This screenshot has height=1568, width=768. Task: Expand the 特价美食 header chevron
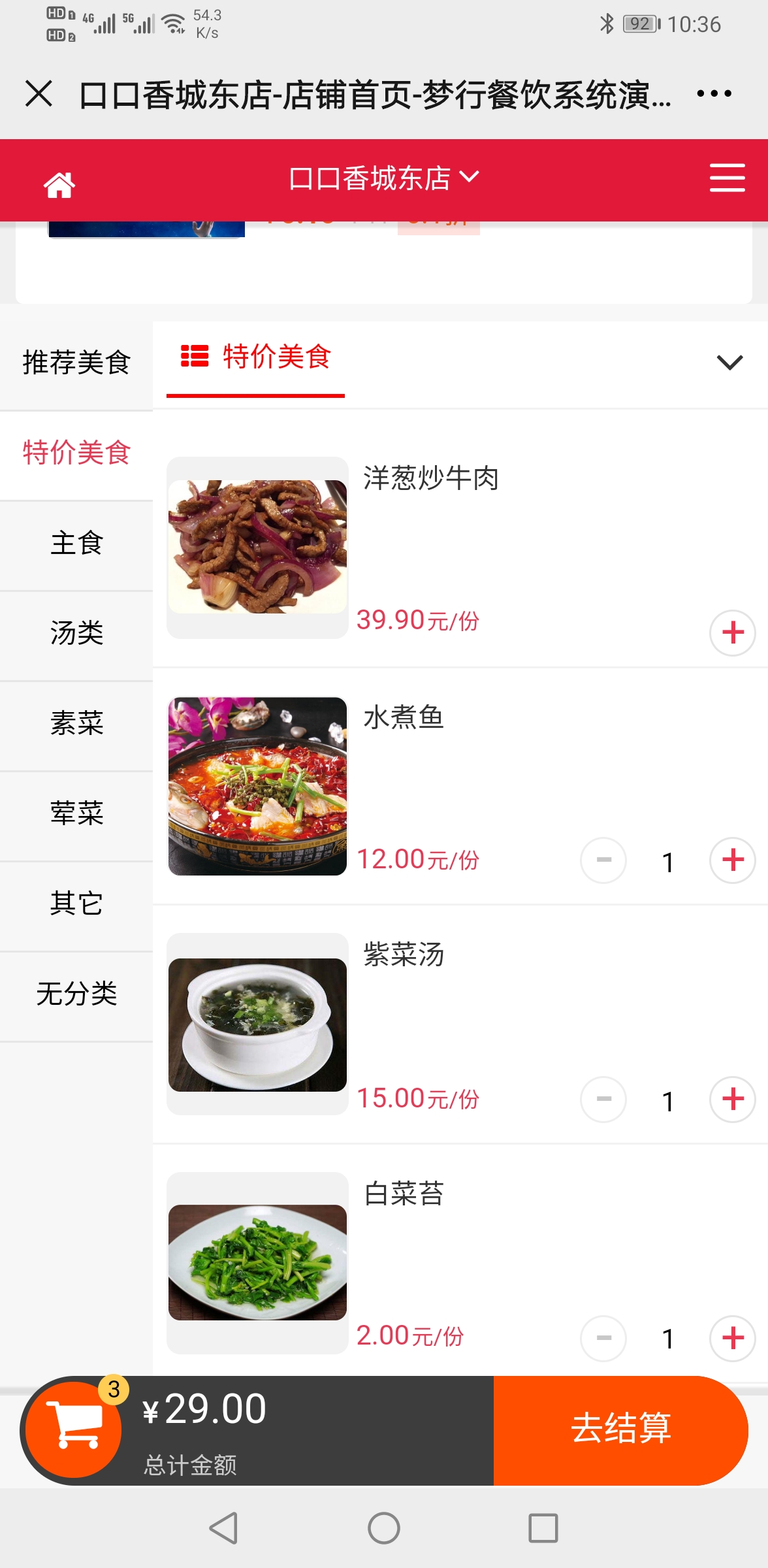point(729,363)
